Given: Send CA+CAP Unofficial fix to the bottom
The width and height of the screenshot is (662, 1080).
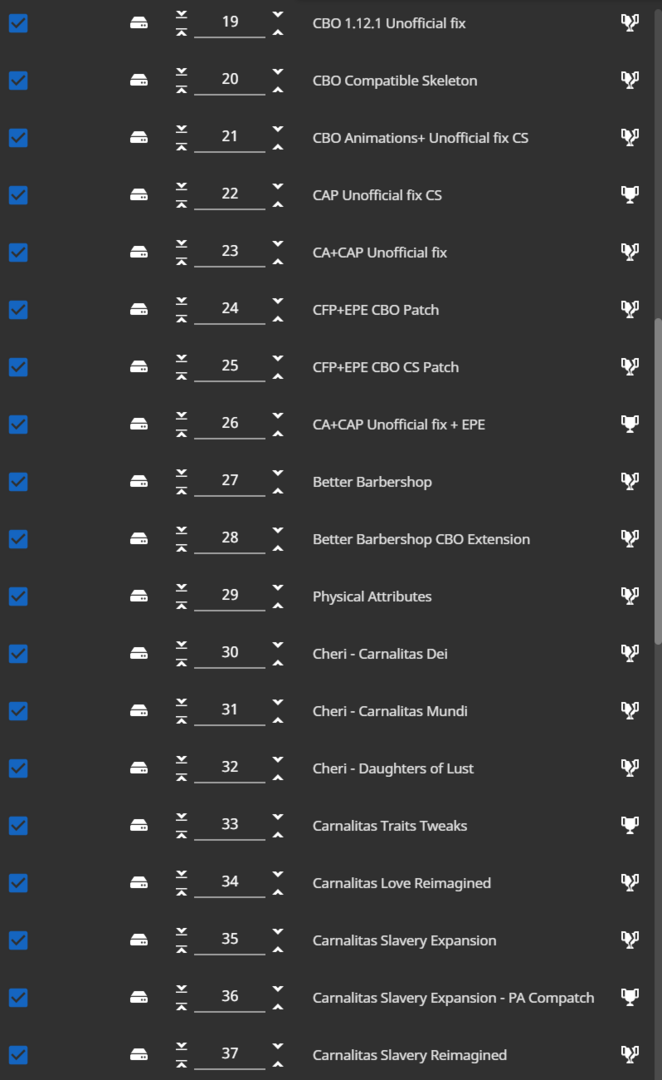Looking at the screenshot, I should [181, 244].
